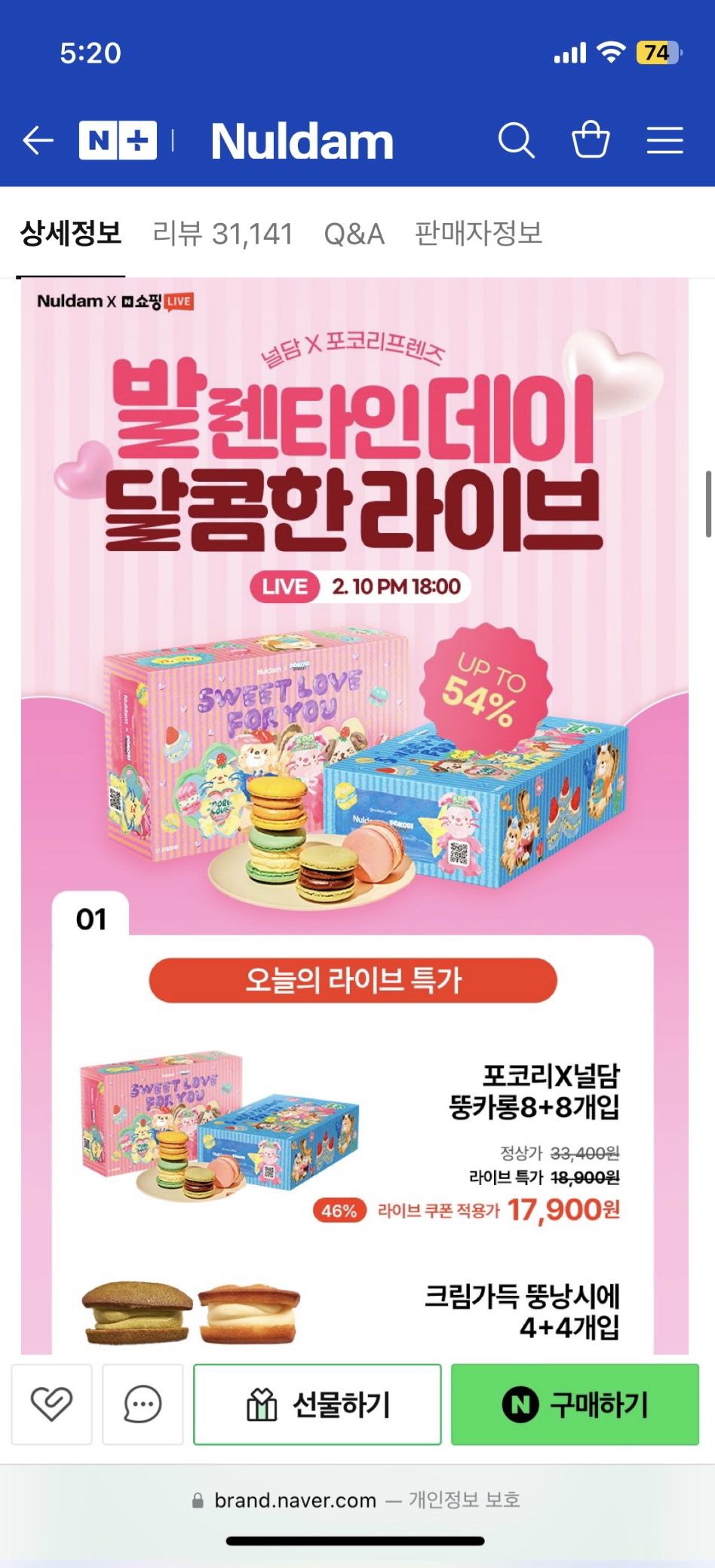Open the hamburger menu
715x1568 pixels.
coord(665,140)
